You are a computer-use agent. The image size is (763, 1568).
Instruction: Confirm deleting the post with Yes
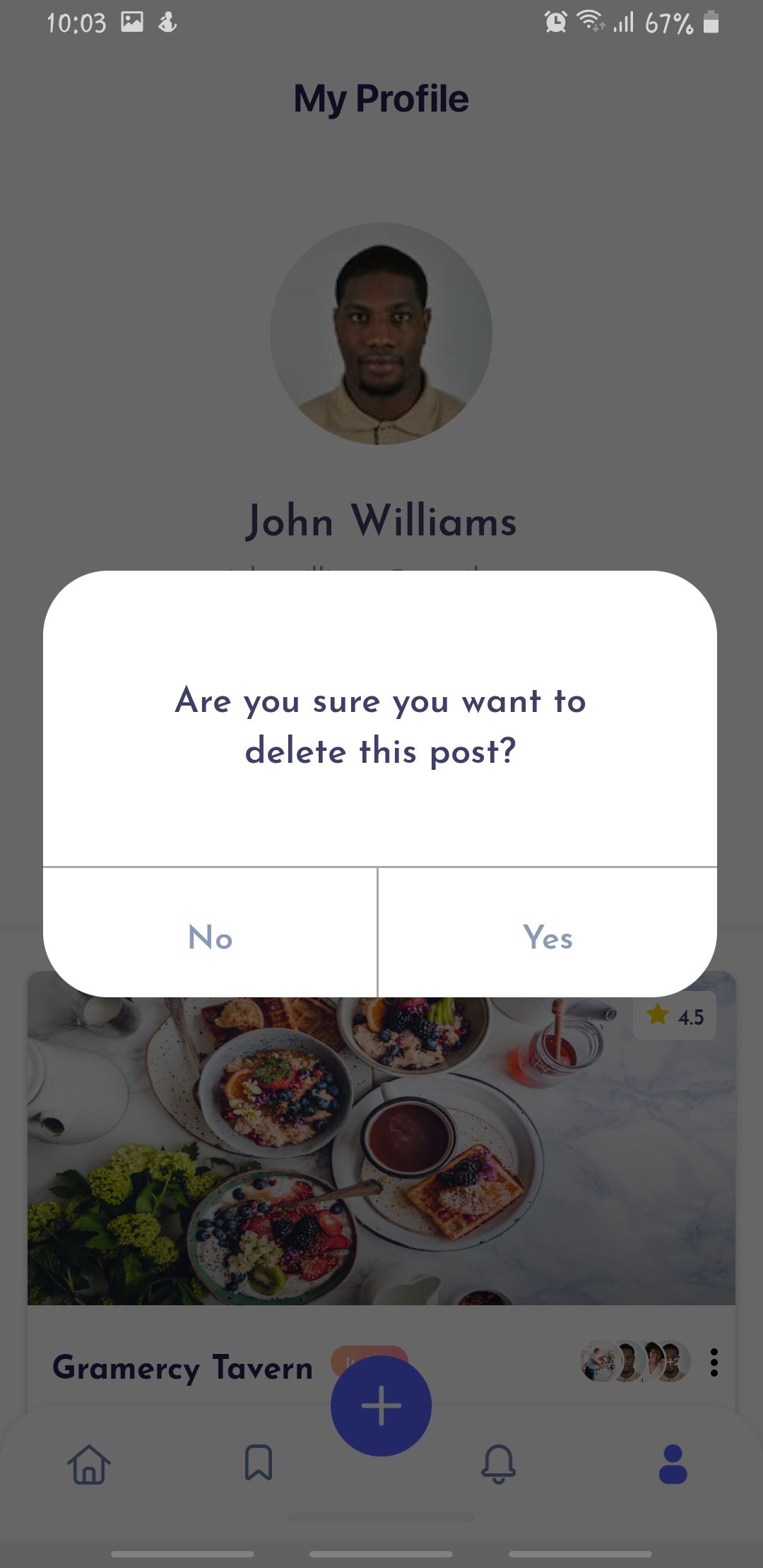click(x=548, y=937)
